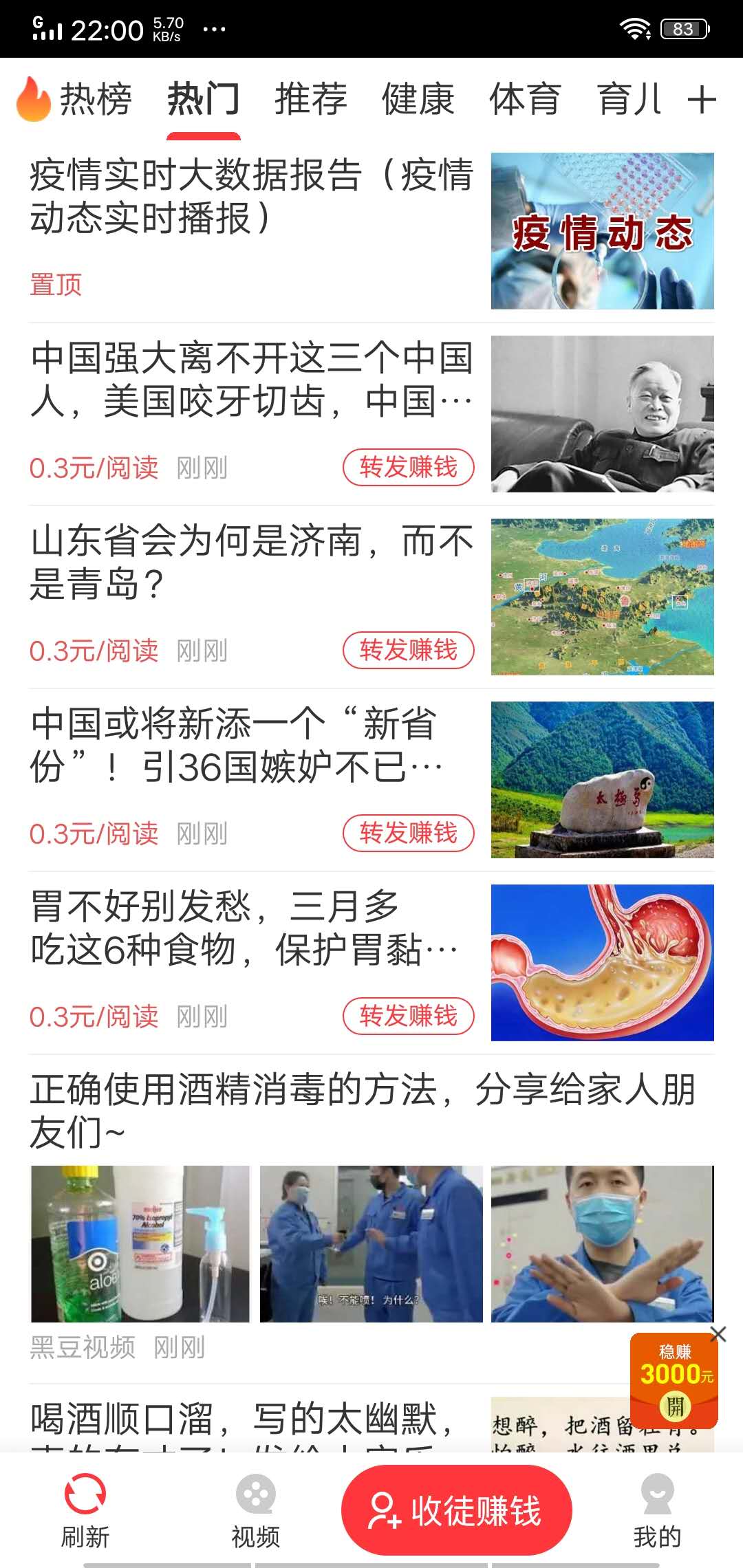Click 转发赚钱 on the 山东省会 article
Image resolution: width=743 pixels, height=1568 pixels.
[408, 650]
